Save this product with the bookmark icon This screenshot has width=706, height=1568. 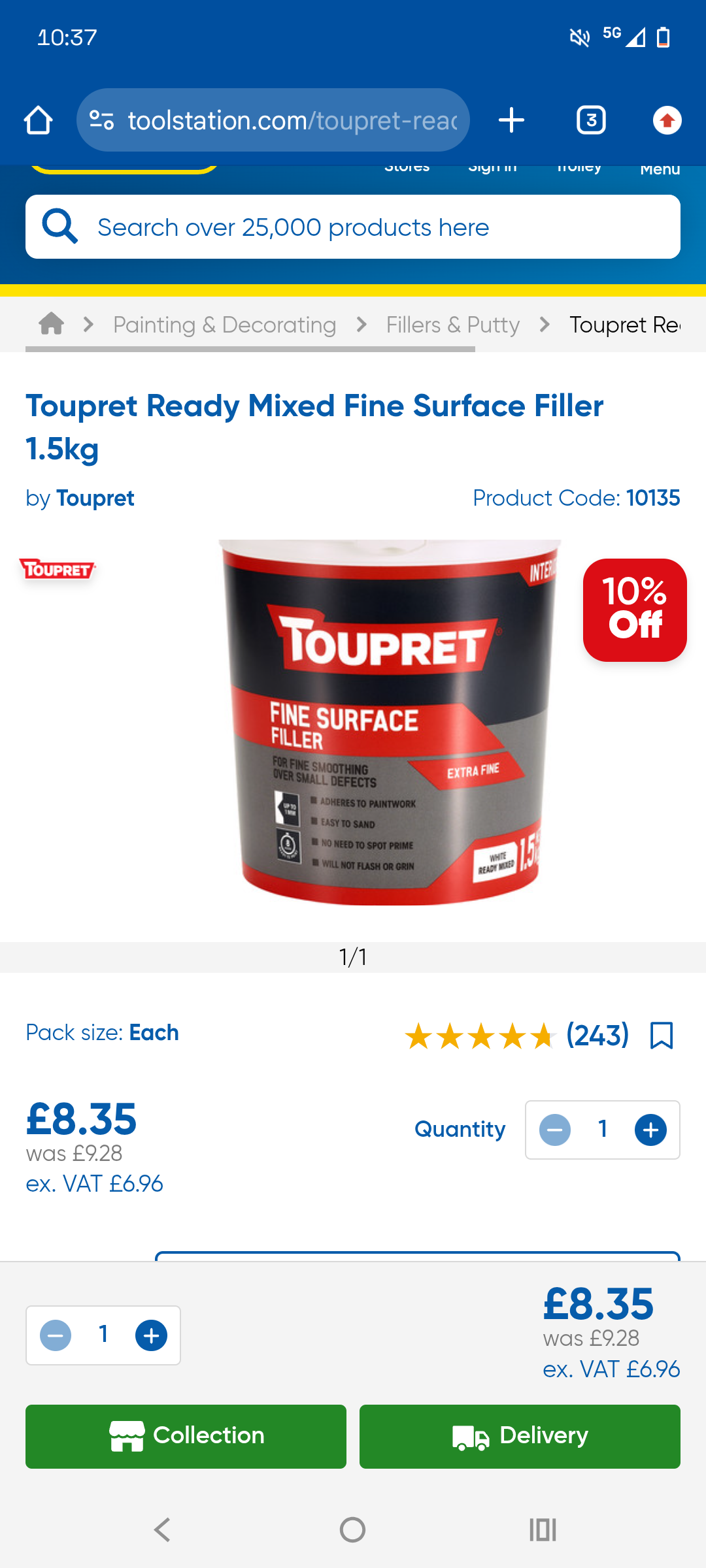coord(662,1036)
